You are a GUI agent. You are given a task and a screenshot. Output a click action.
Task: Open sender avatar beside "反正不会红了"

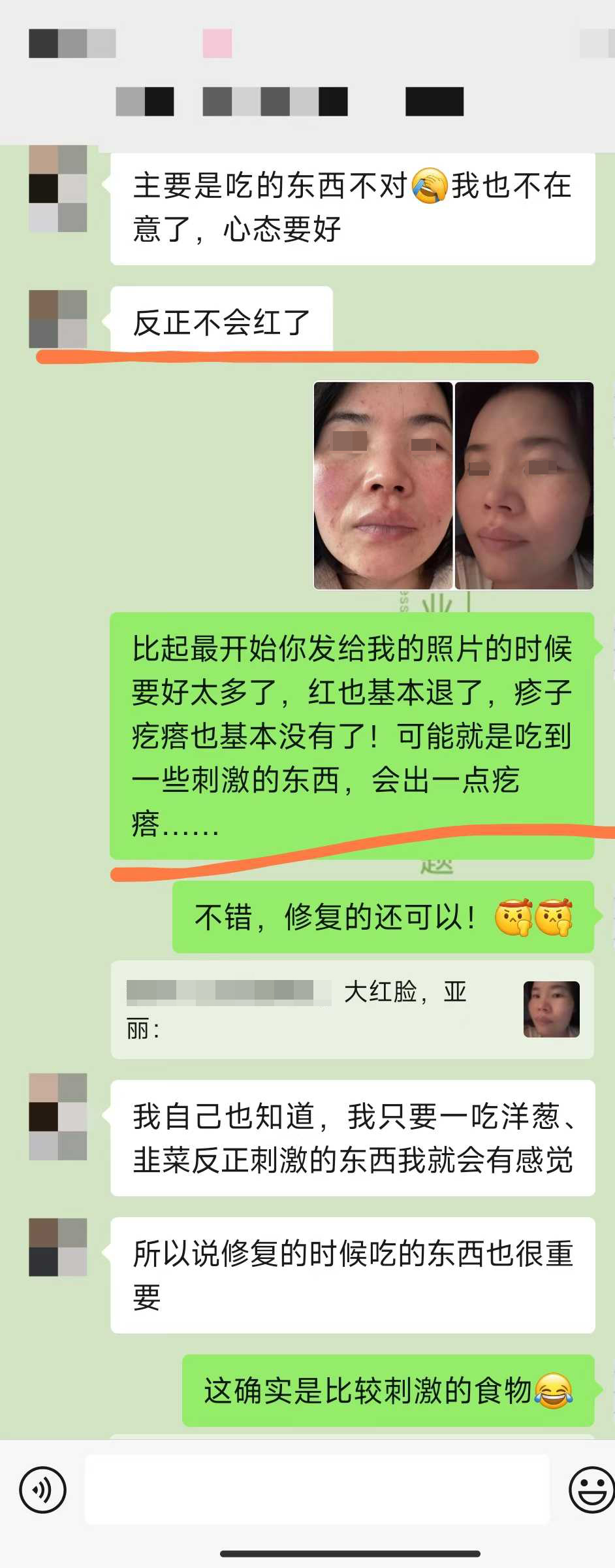[x=58, y=319]
